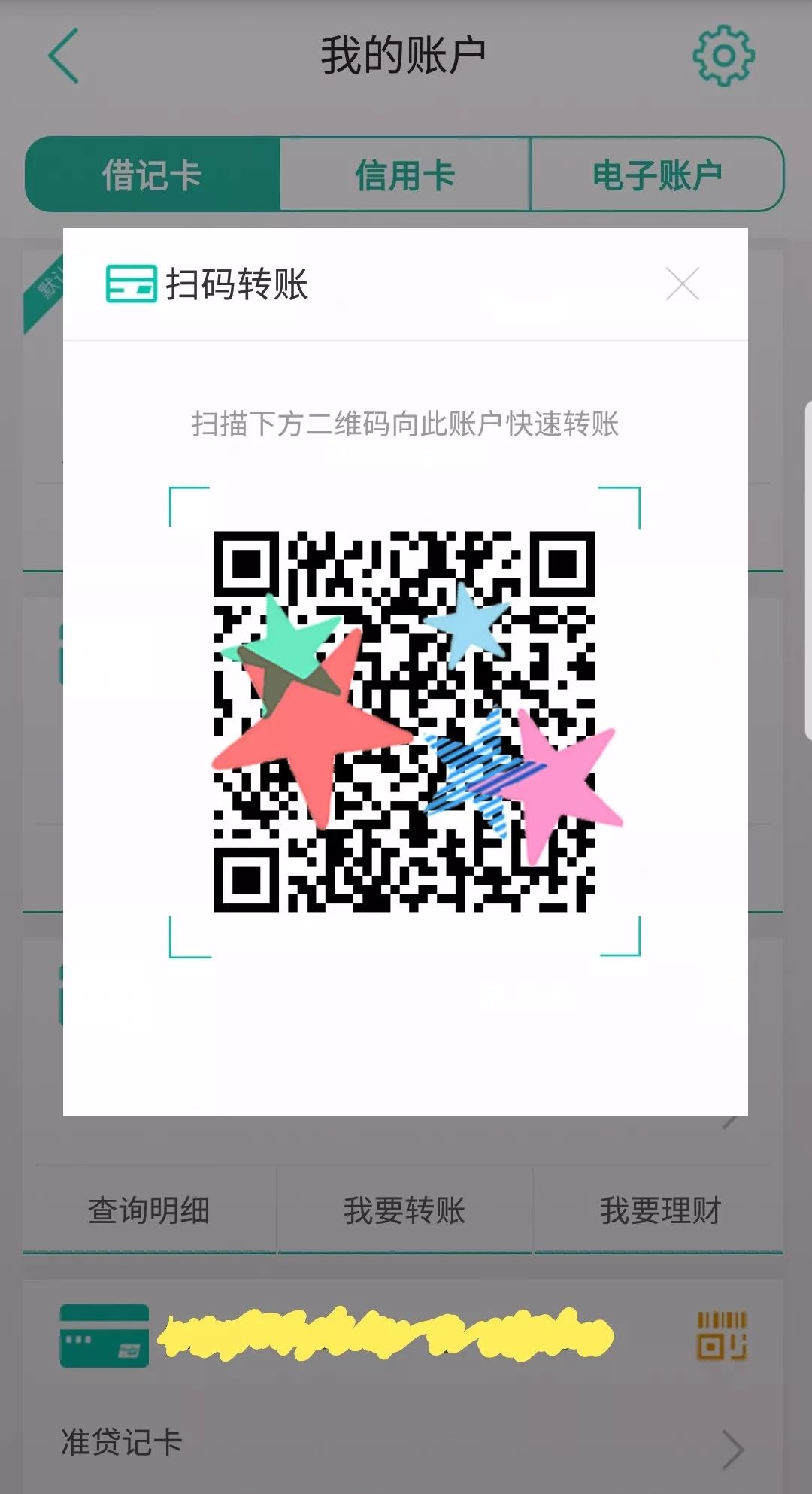This screenshot has width=812, height=1494.
Task: Switch to the 信用卡 tab
Action: coord(406,174)
